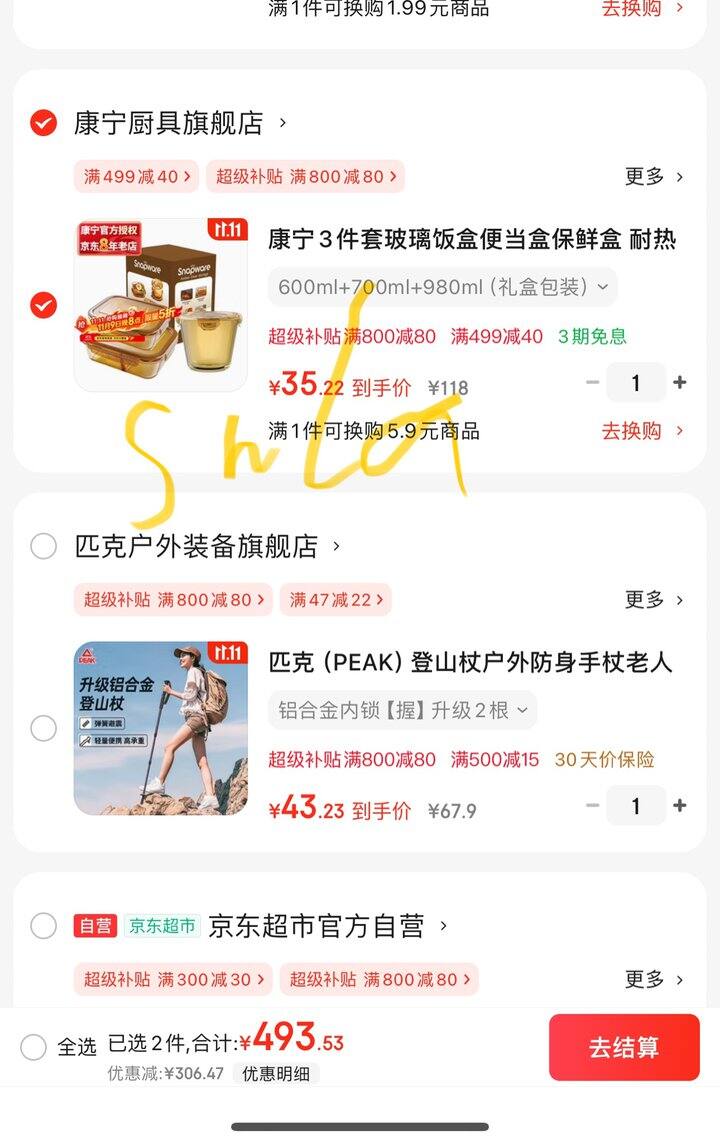Uncheck the 康宁厨具旗舰店 store checkbox
Screen dimensions: 720x1145
point(43,123)
